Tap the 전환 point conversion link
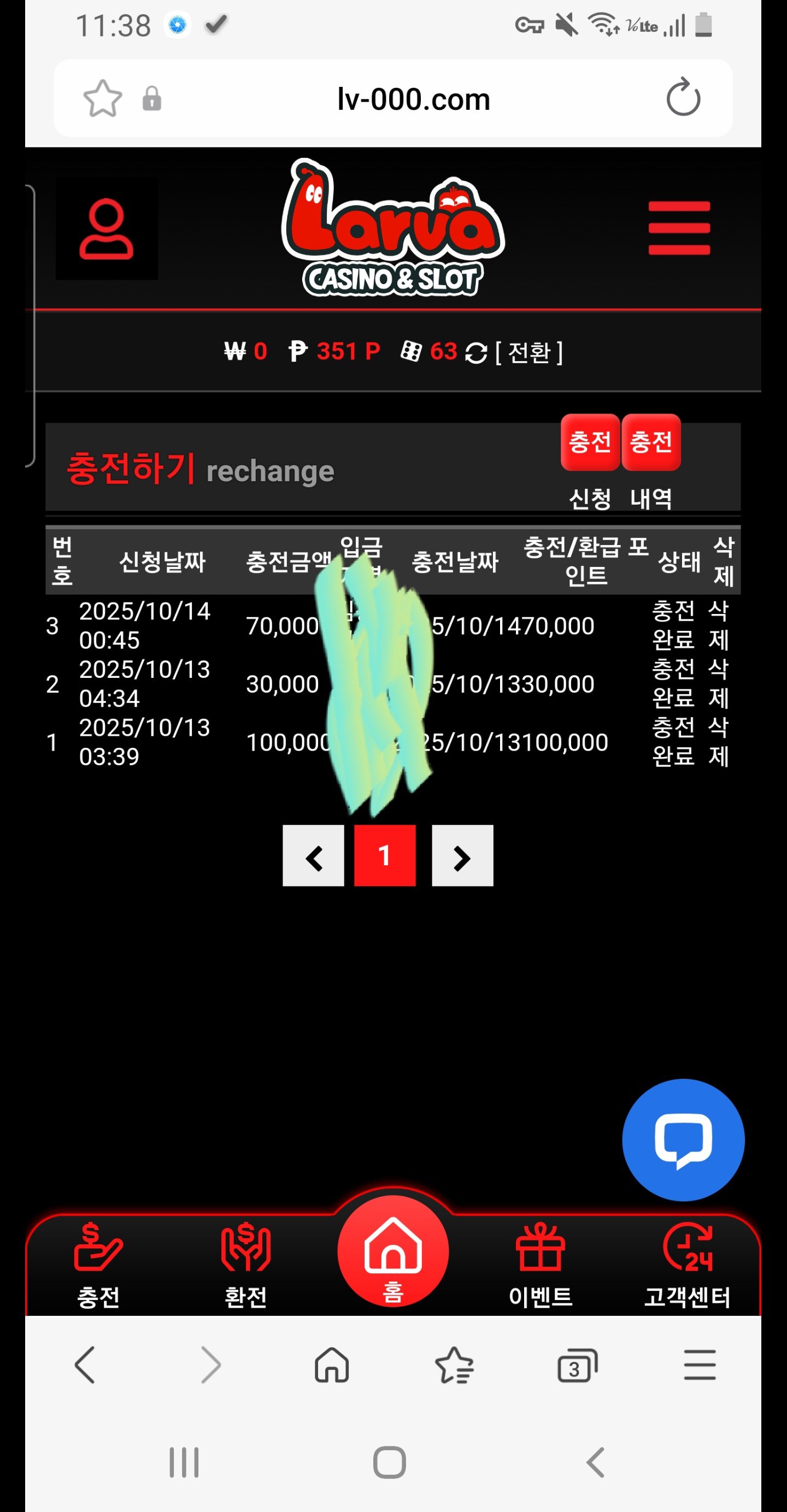Image resolution: width=787 pixels, height=1512 pixels. [x=528, y=352]
